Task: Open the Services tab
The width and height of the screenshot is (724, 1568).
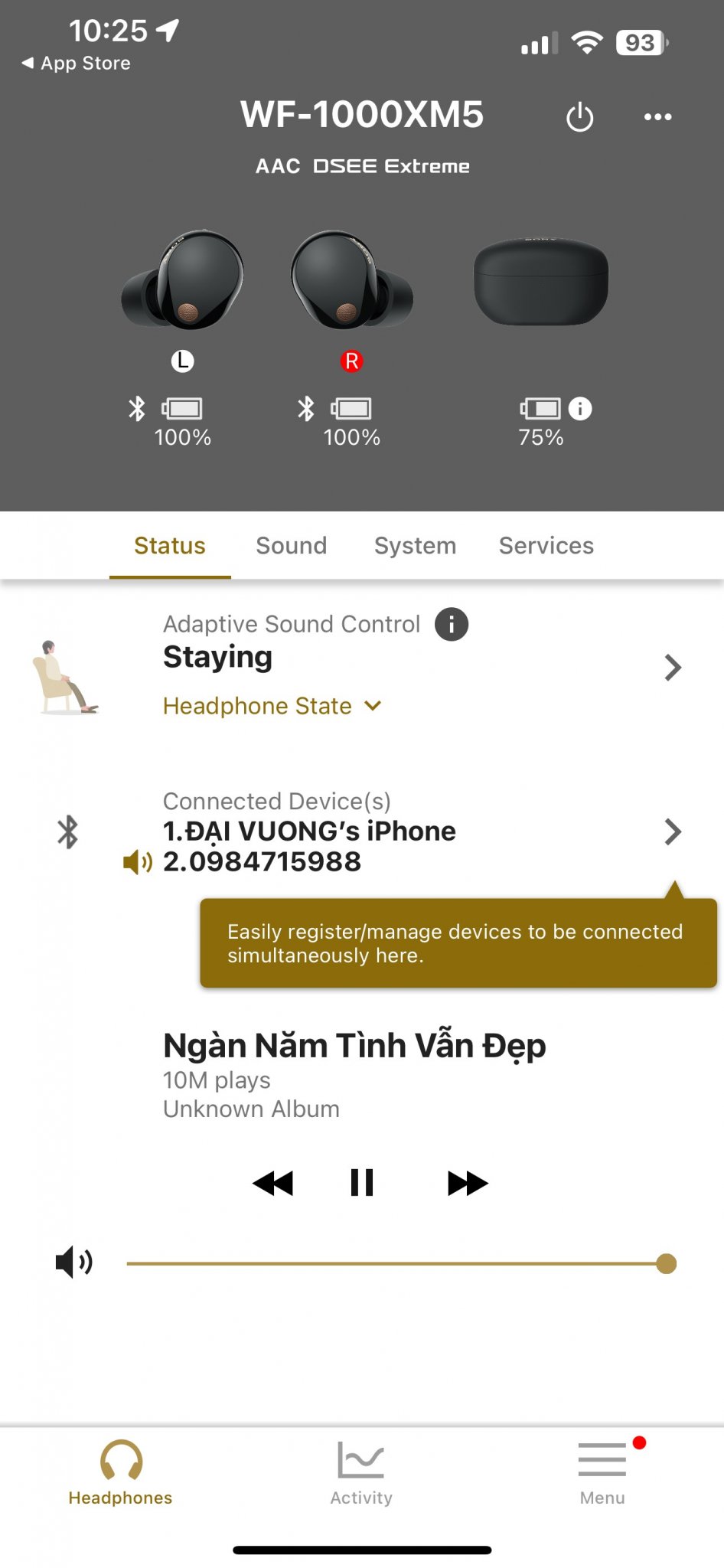Action: point(546,546)
